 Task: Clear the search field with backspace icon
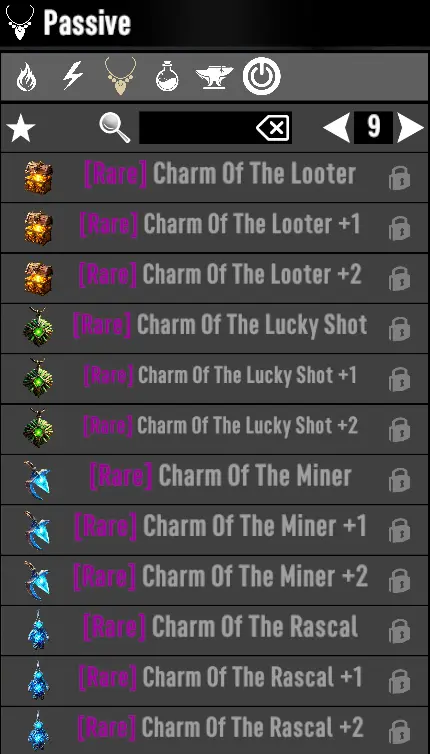[273, 128]
